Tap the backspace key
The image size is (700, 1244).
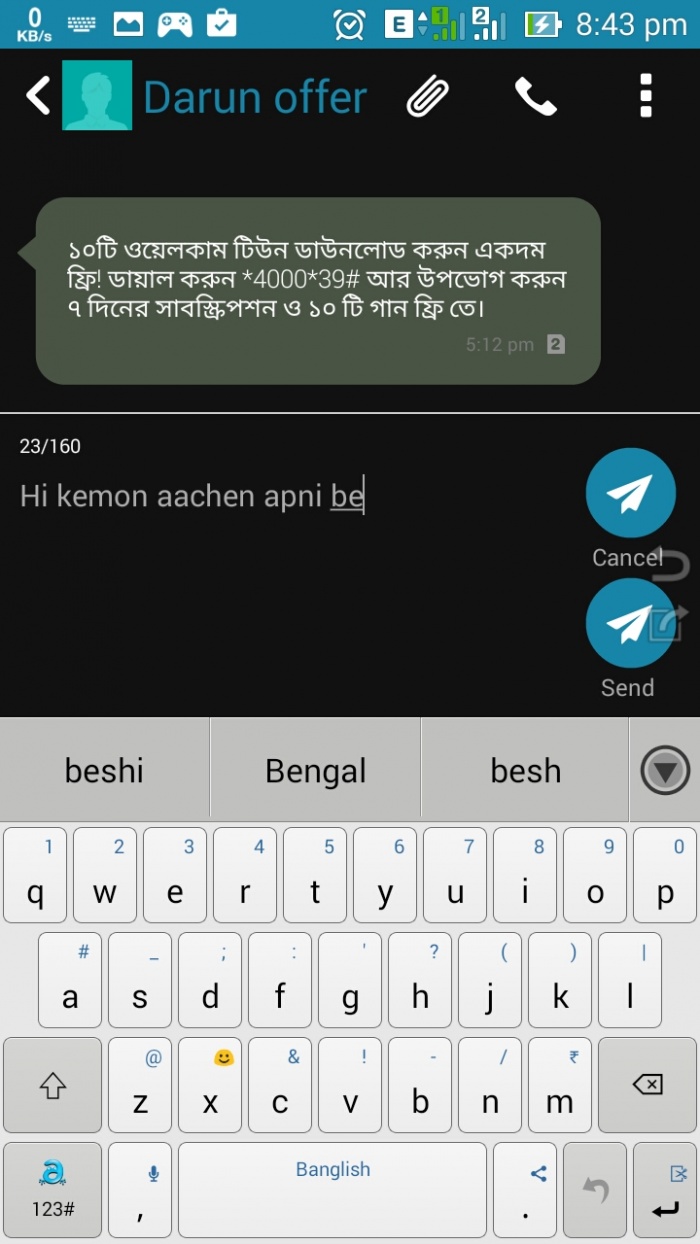648,1085
